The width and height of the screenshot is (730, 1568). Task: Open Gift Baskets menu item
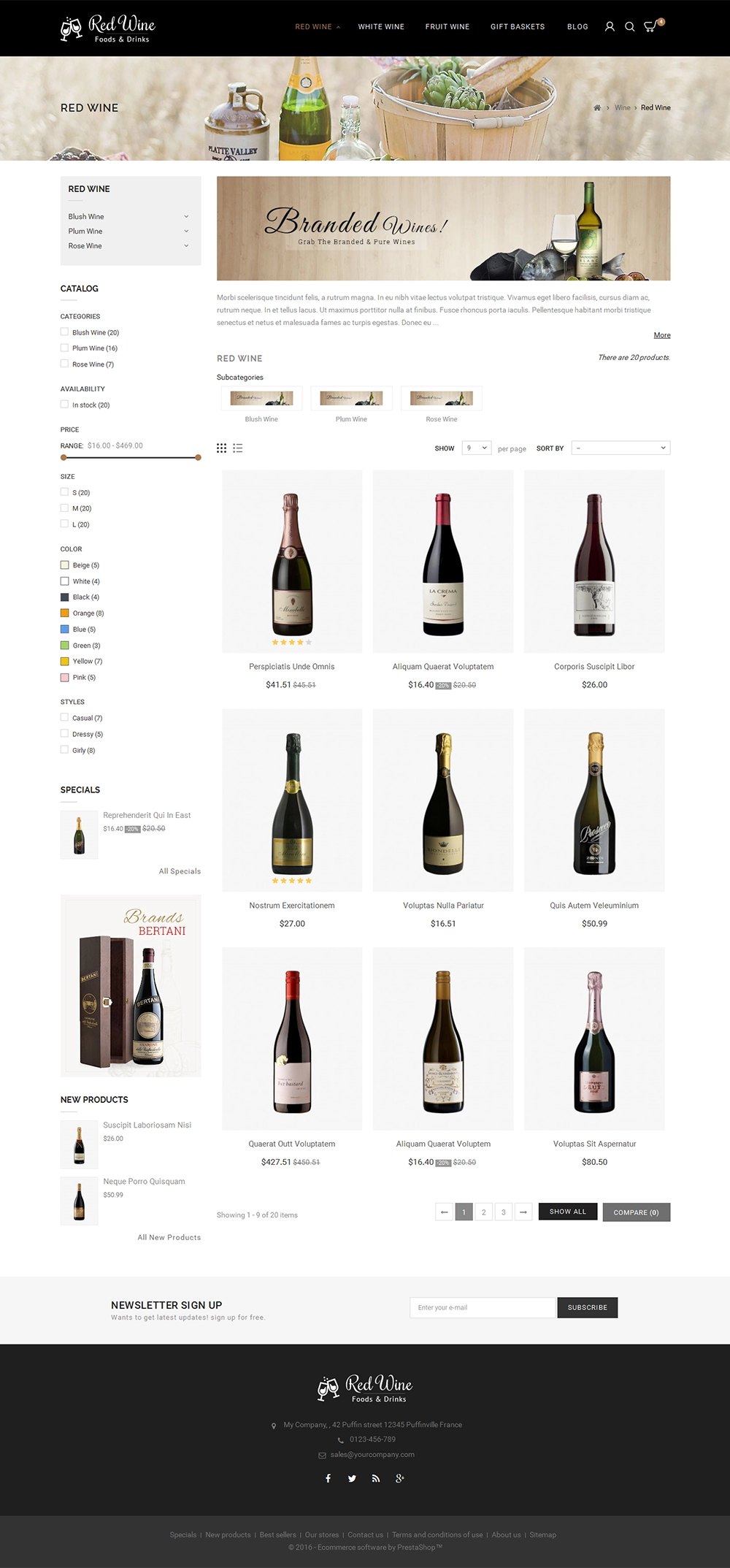tap(518, 27)
